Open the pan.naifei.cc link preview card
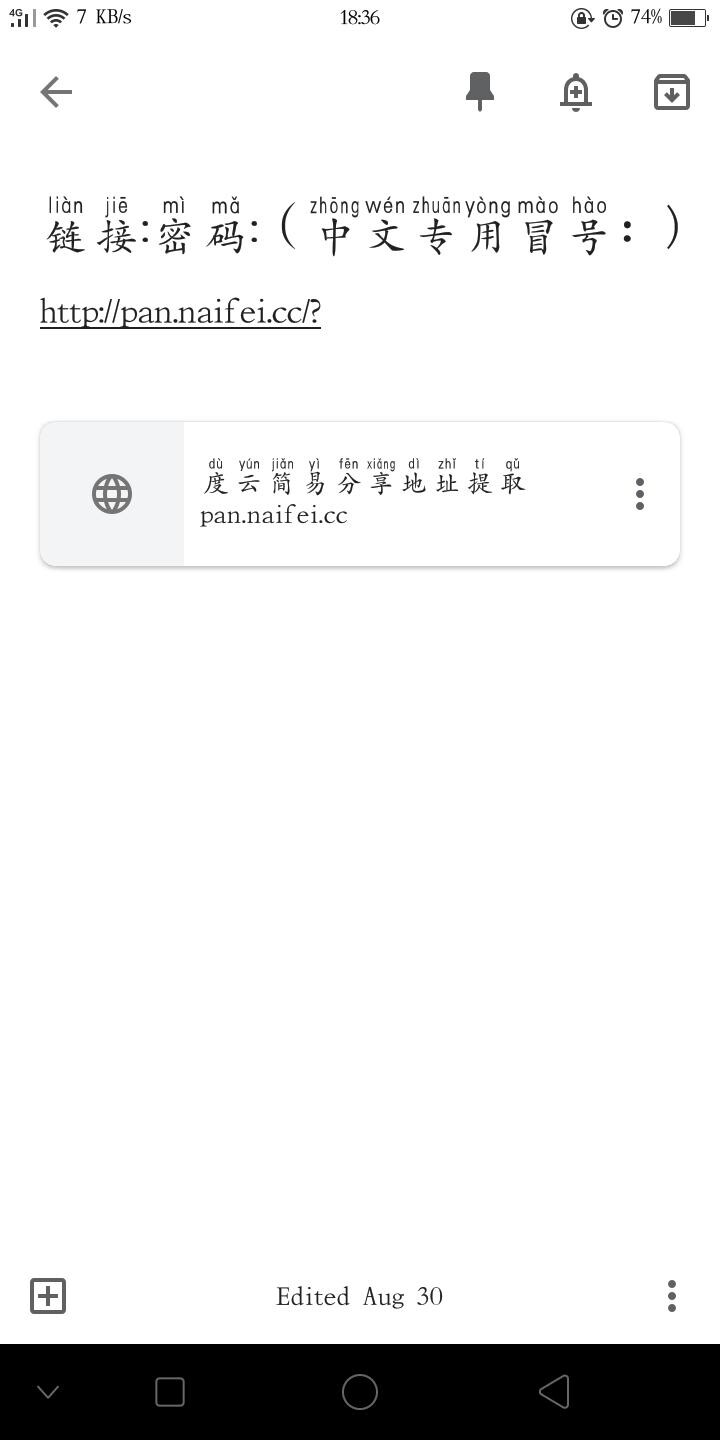The image size is (720, 1440). tap(380, 494)
